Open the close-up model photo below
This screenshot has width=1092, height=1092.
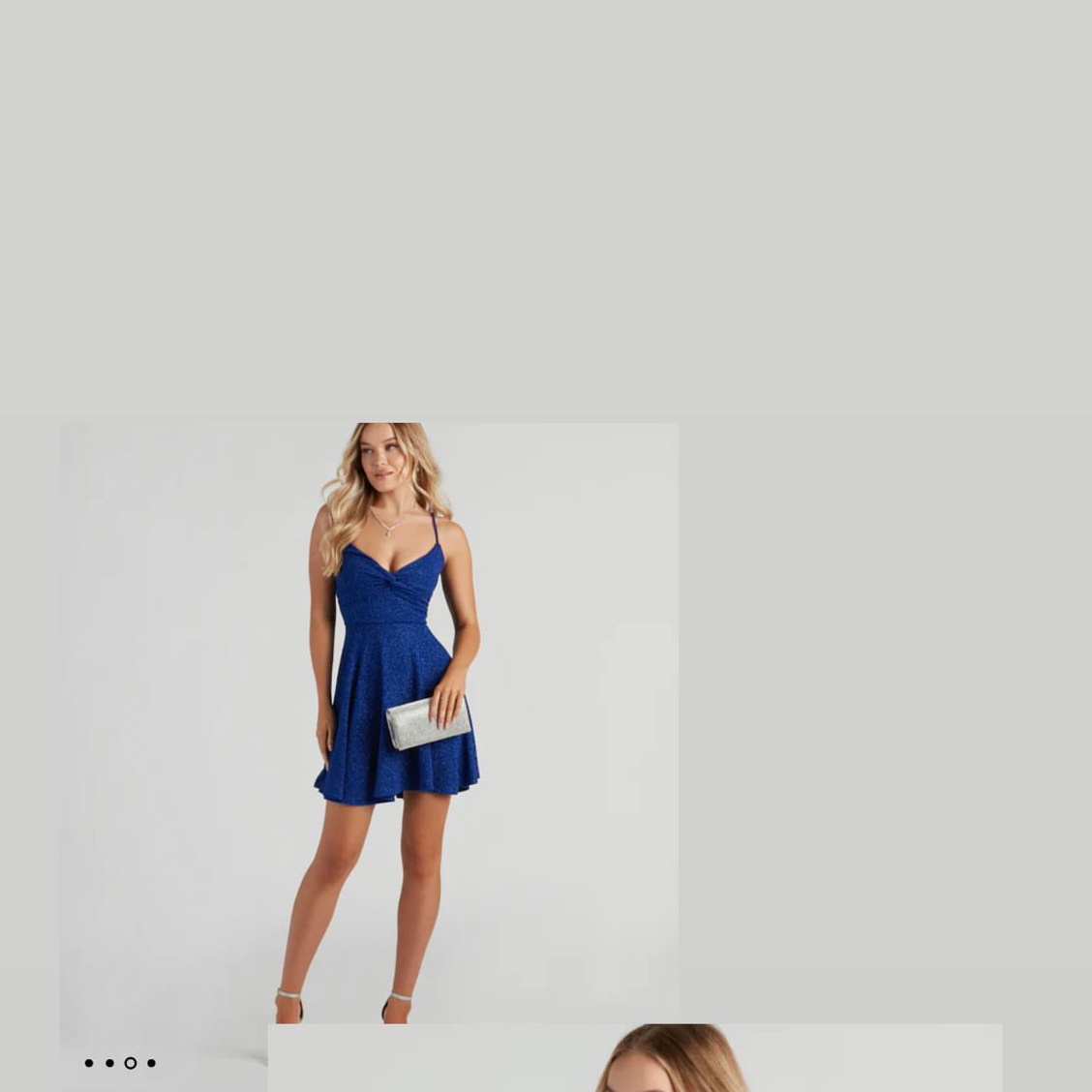[x=634, y=1058]
